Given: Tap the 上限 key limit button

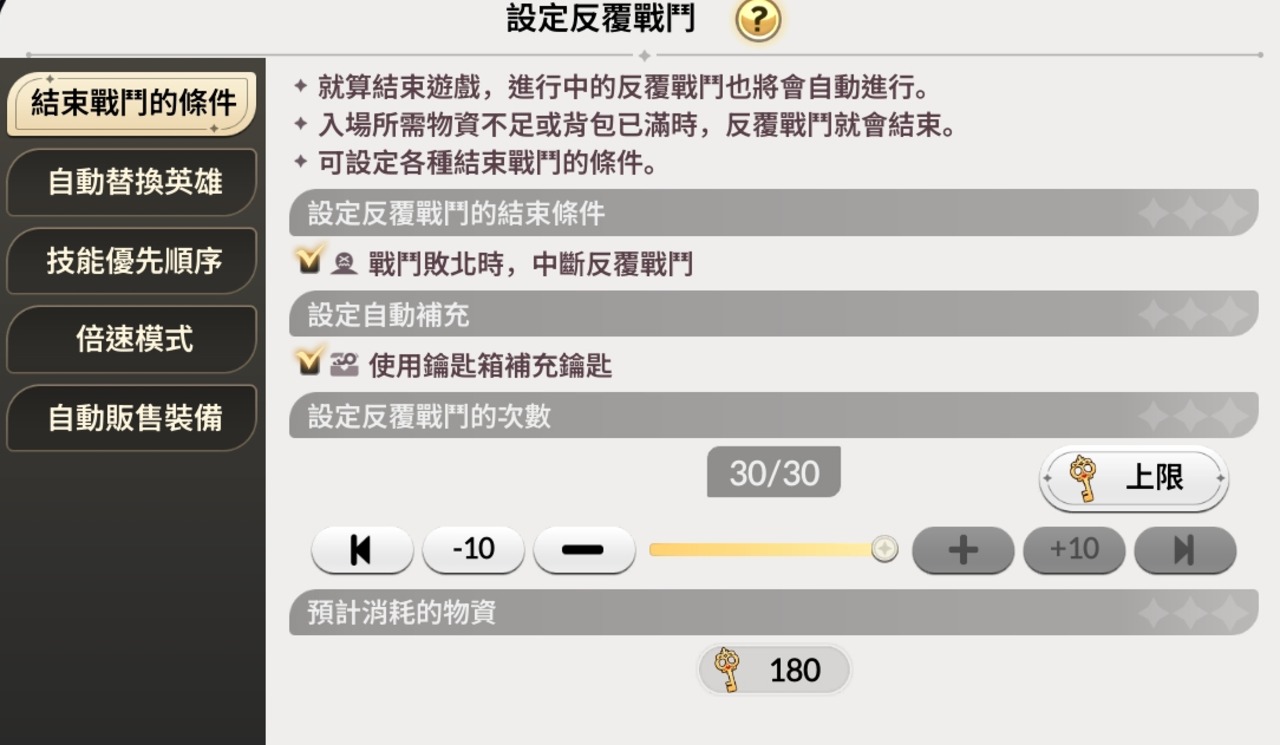Looking at the screenshot, I should coord(1133,478).
